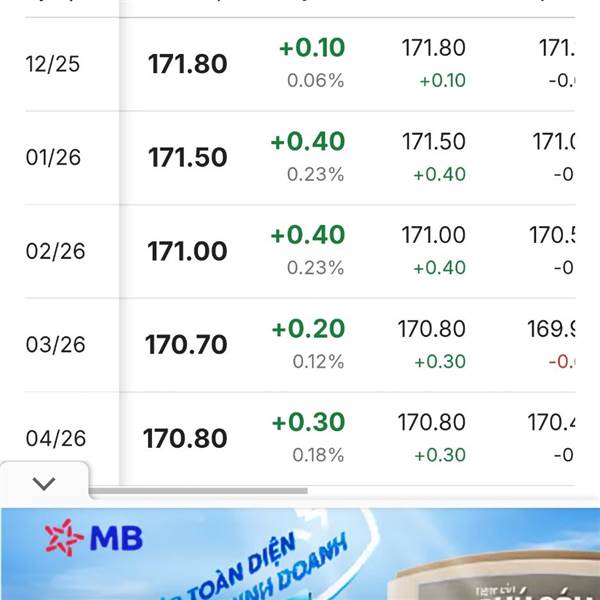The height and width of the screenshot is (600, 600).
Task: Open the 12/25 contract row
Action: pyautogui.click(x=300, y=64)
